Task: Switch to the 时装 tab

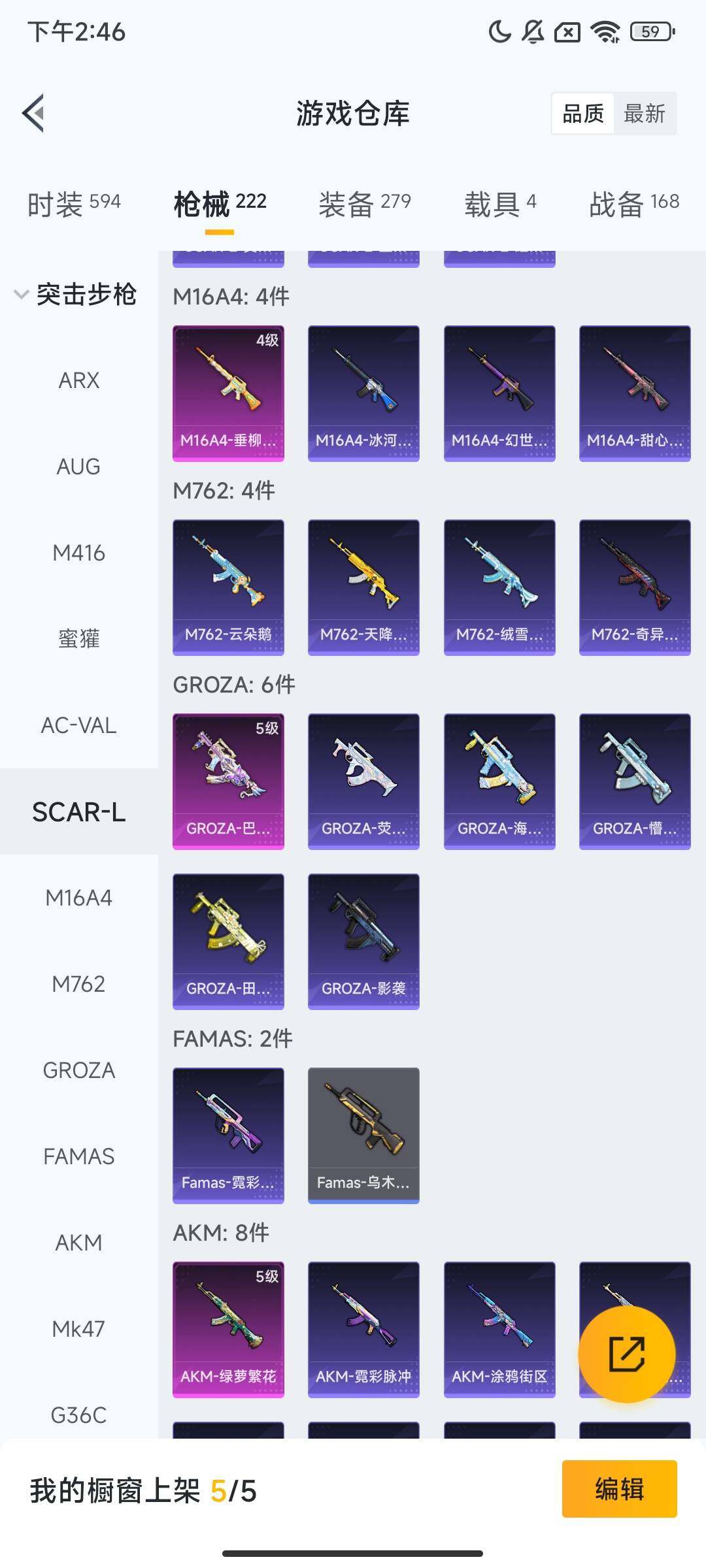Action: tap(74, 203)
